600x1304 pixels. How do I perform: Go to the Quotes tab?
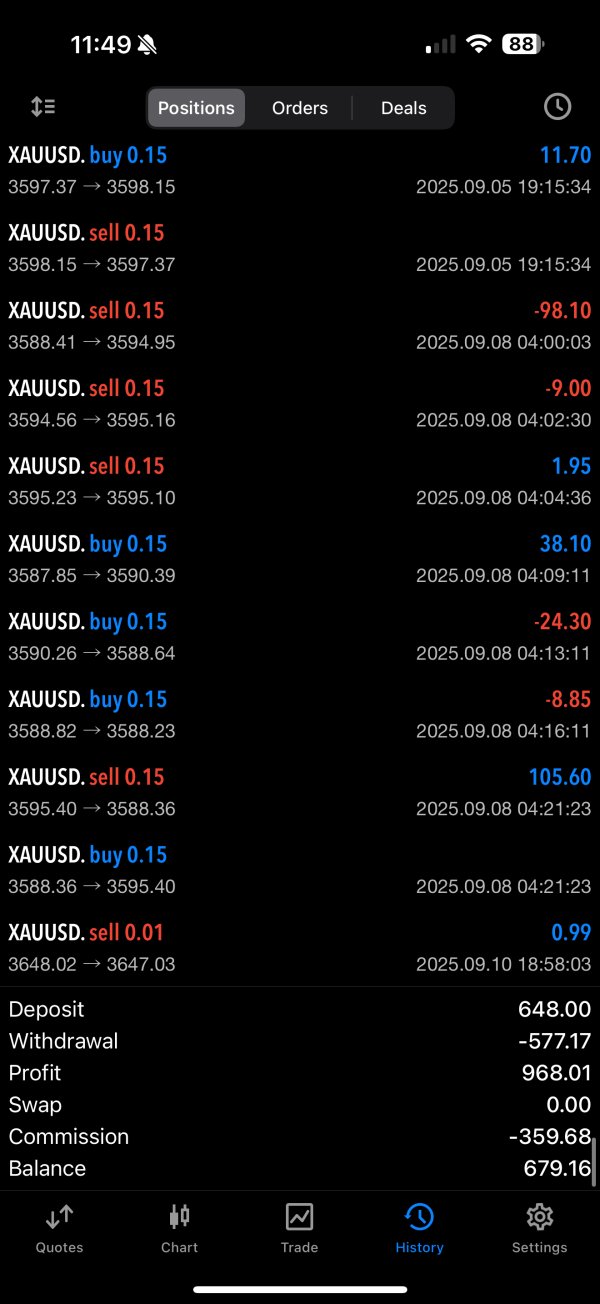coord(59,1228)
